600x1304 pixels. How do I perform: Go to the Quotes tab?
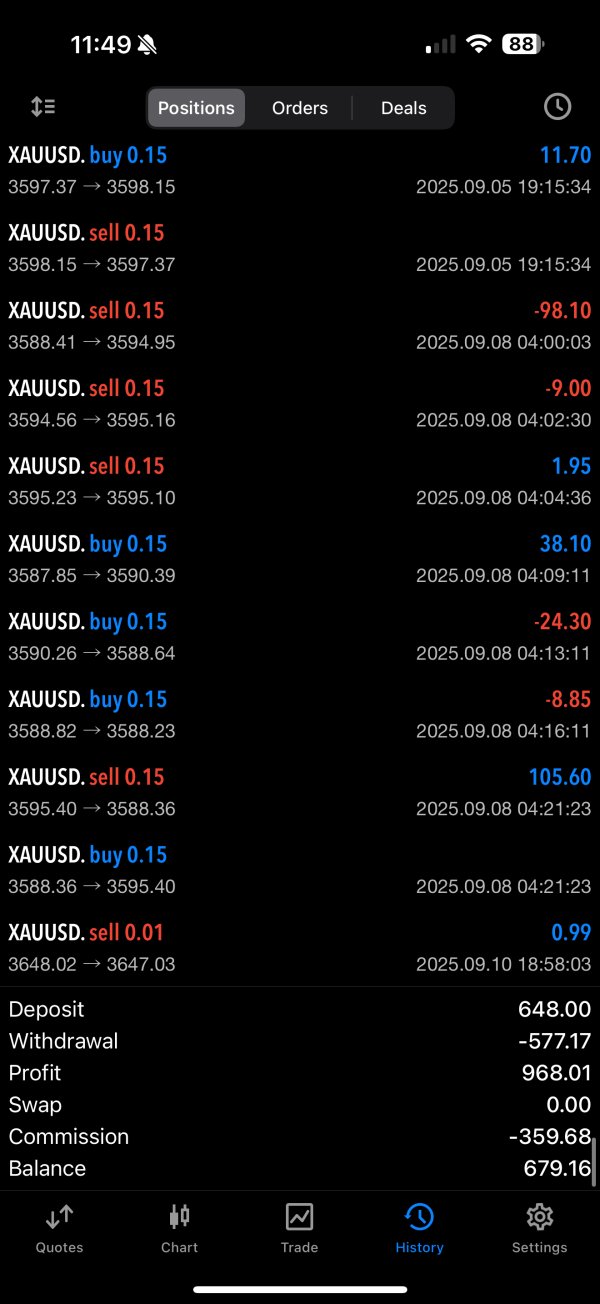coord(59,1228)
